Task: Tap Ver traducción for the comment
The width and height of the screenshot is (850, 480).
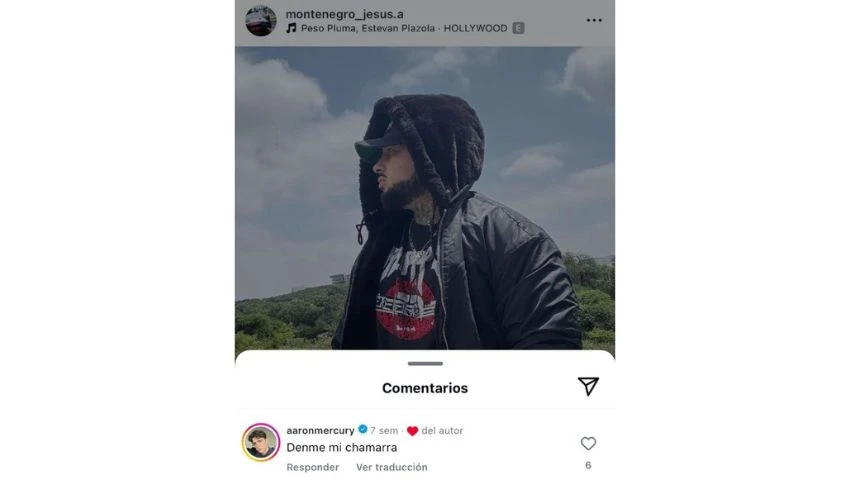Action: tap(391, 467)
